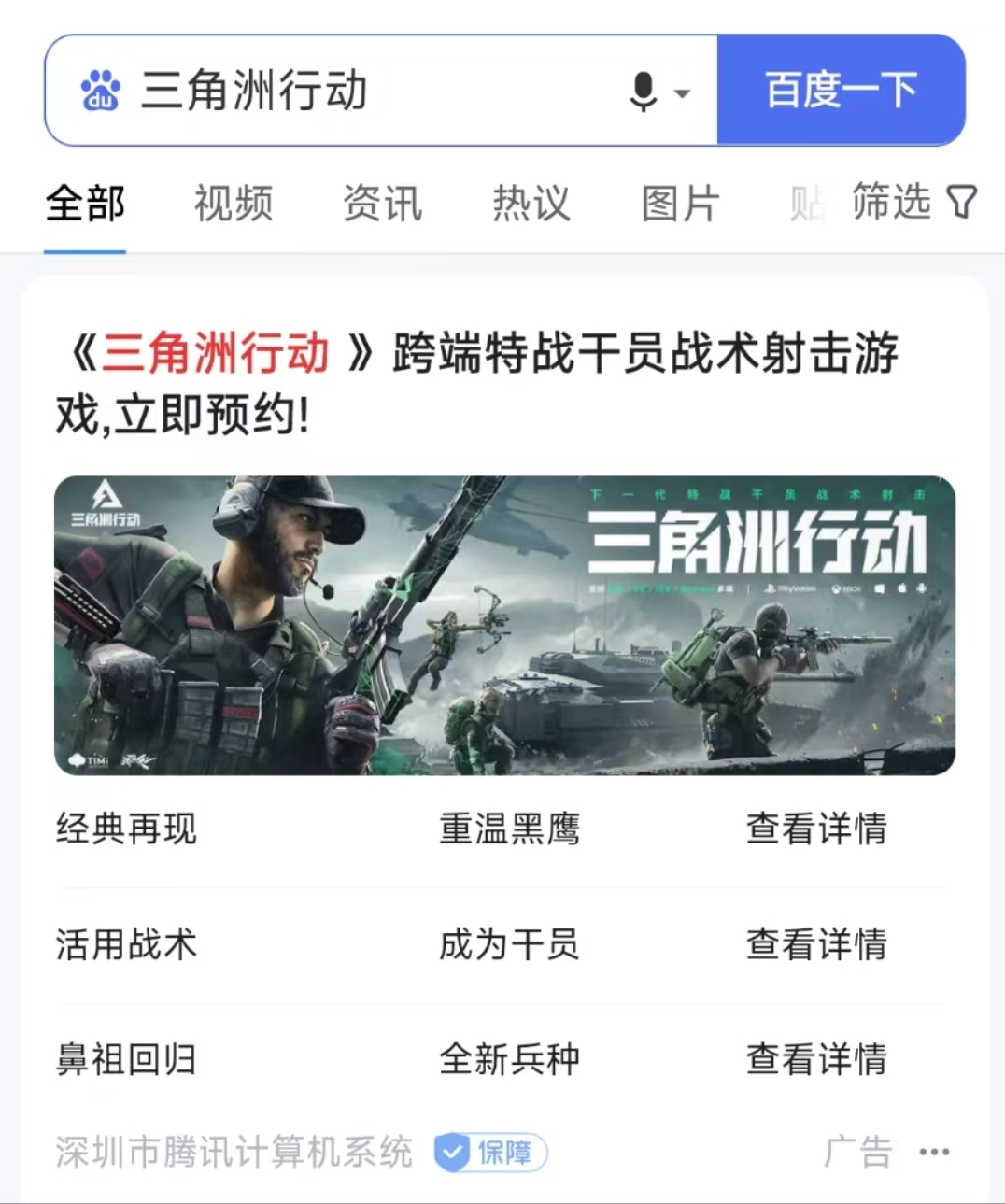Switch to the 图片 tab
Screen dimensions: 1005x1204
pyautogui.click(x=677, y=204)
